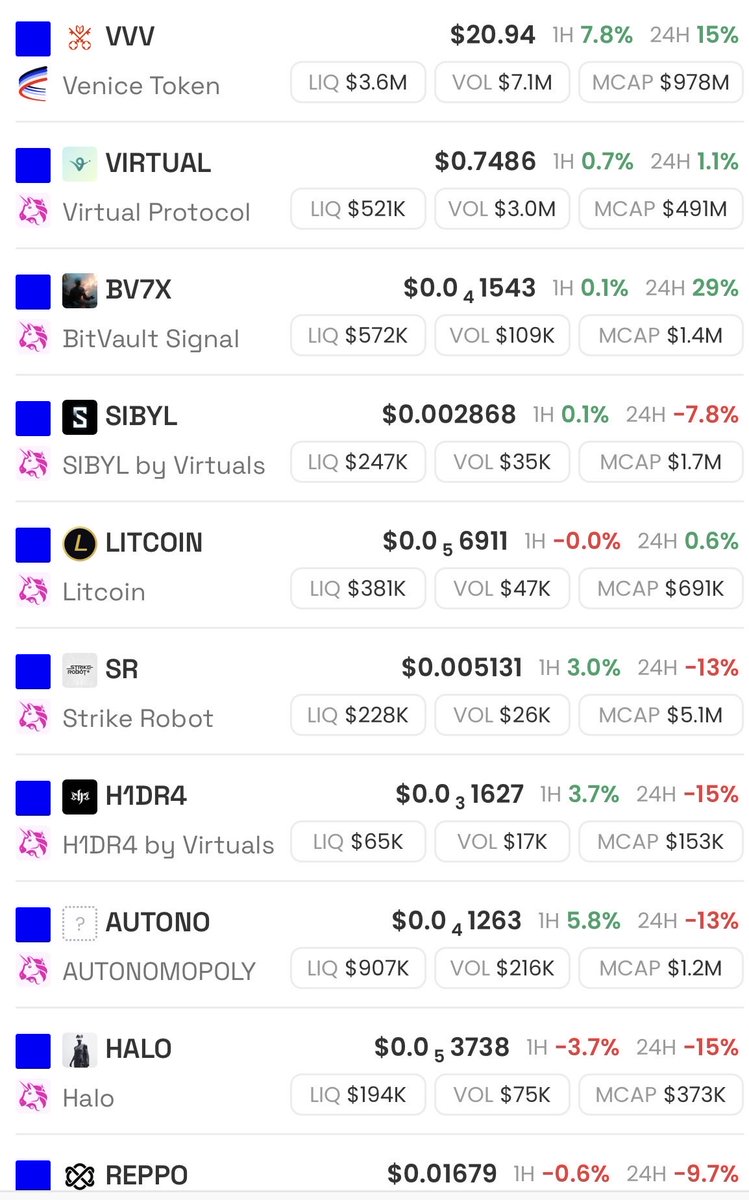This screenshot has width=749, height=1200.
Task: Open the VVV Venice Token row
Action: [378, 60]
